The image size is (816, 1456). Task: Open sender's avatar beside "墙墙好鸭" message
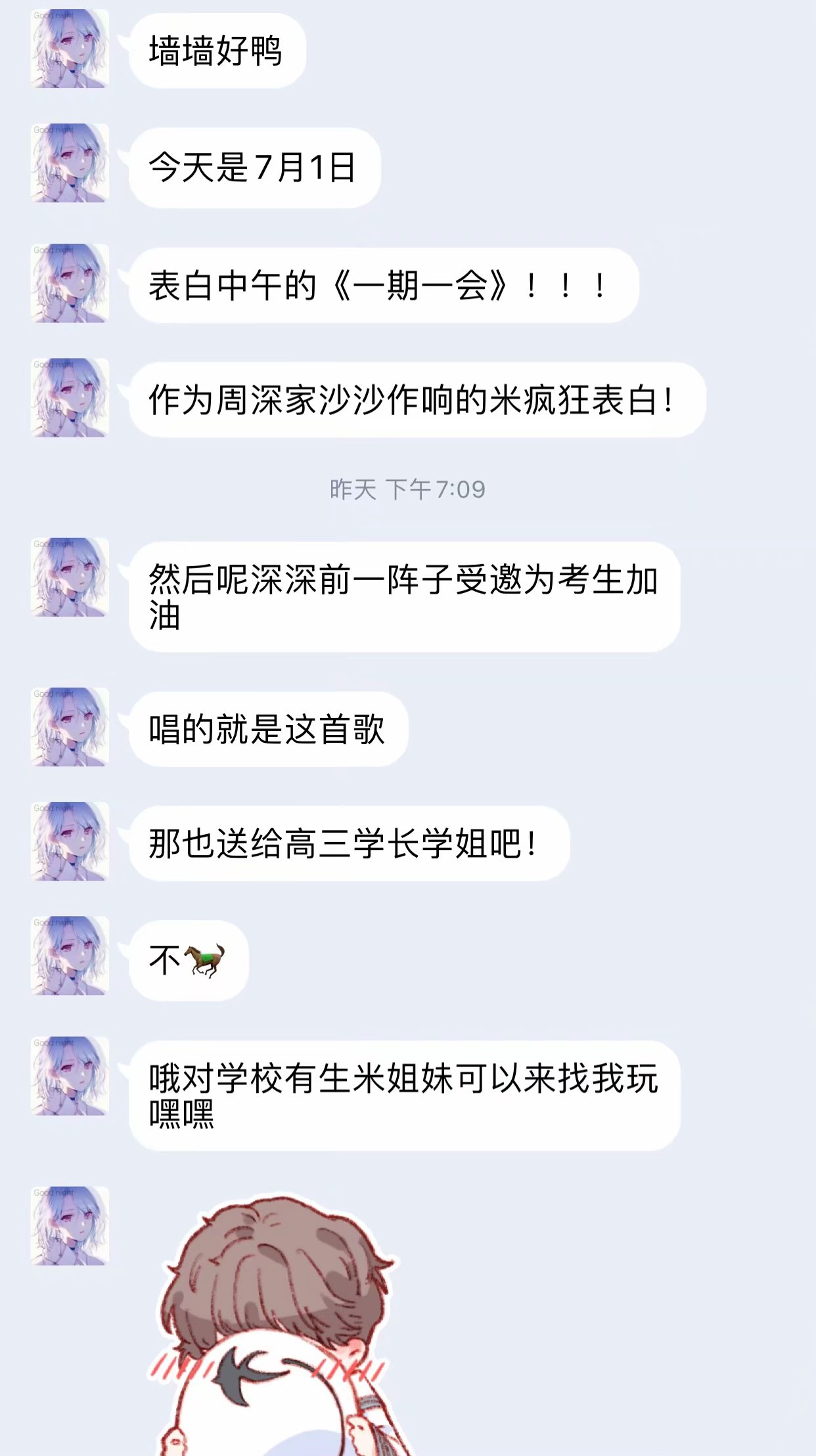tap(70, 49)
